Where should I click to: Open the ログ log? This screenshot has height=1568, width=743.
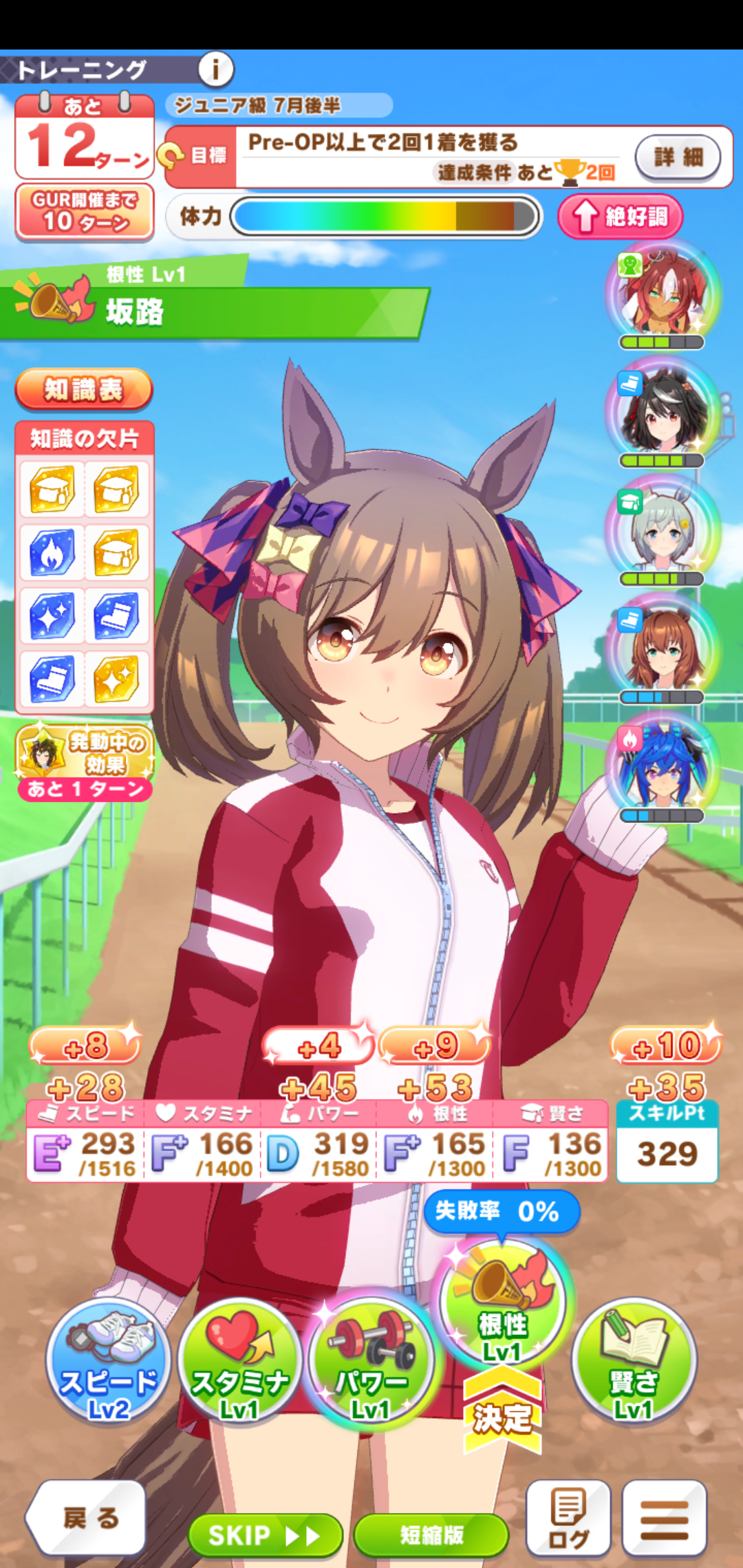[568, 1518]
